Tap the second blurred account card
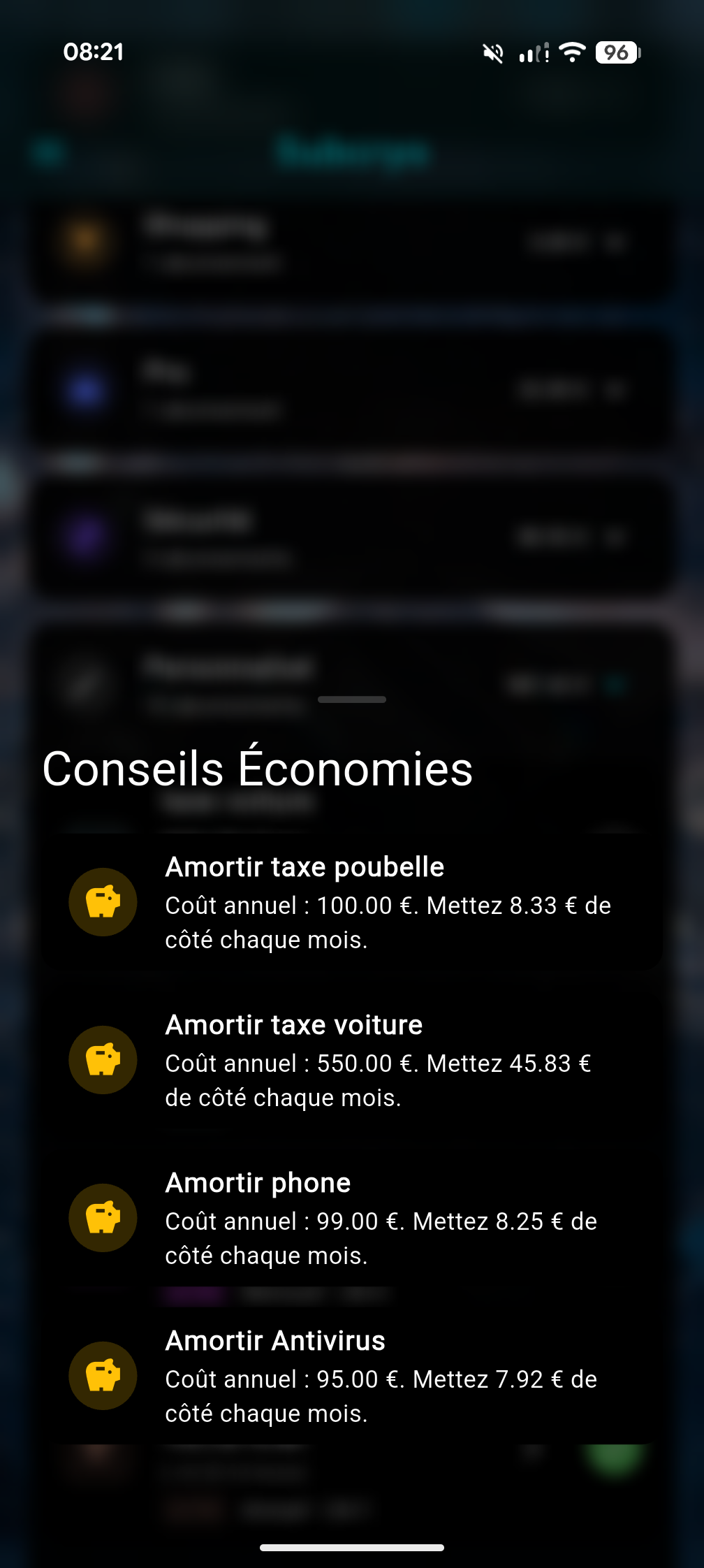Screen dimensions: 704x1568 click(352, 389)
